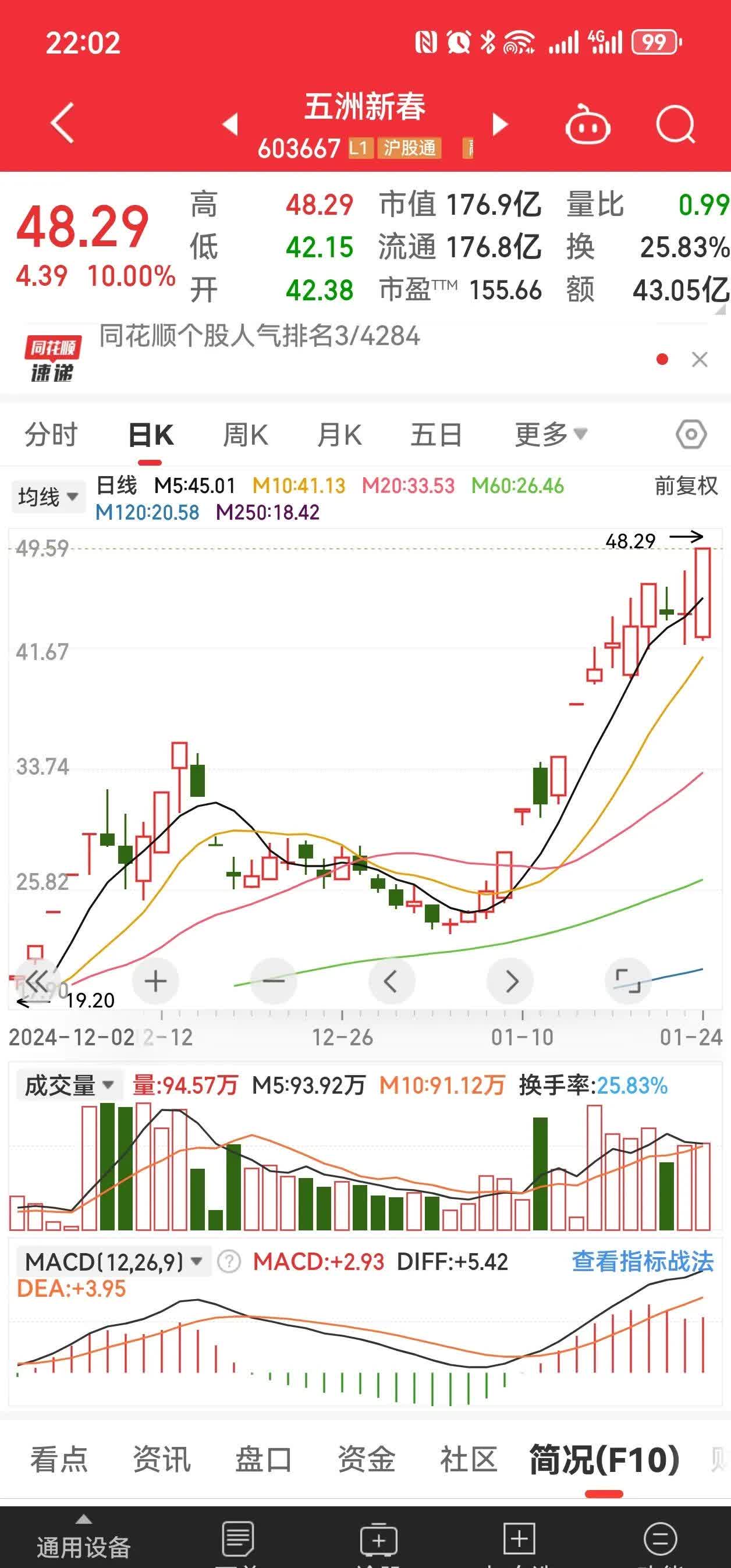Viewport: 731px width, 1568px height.
Task: Zoom out of the K-line chart
Action: tap(274, 980)
